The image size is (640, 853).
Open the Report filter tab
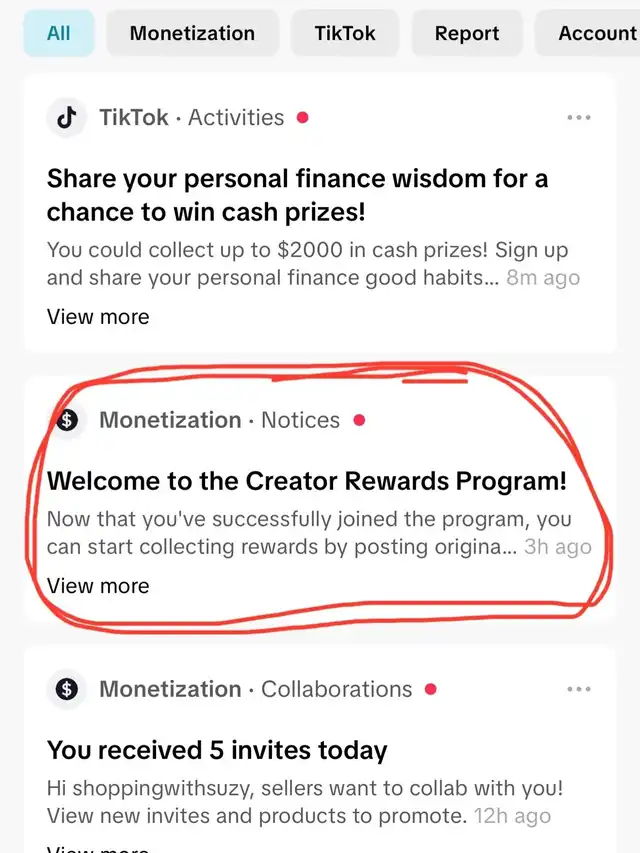(466, 33)
